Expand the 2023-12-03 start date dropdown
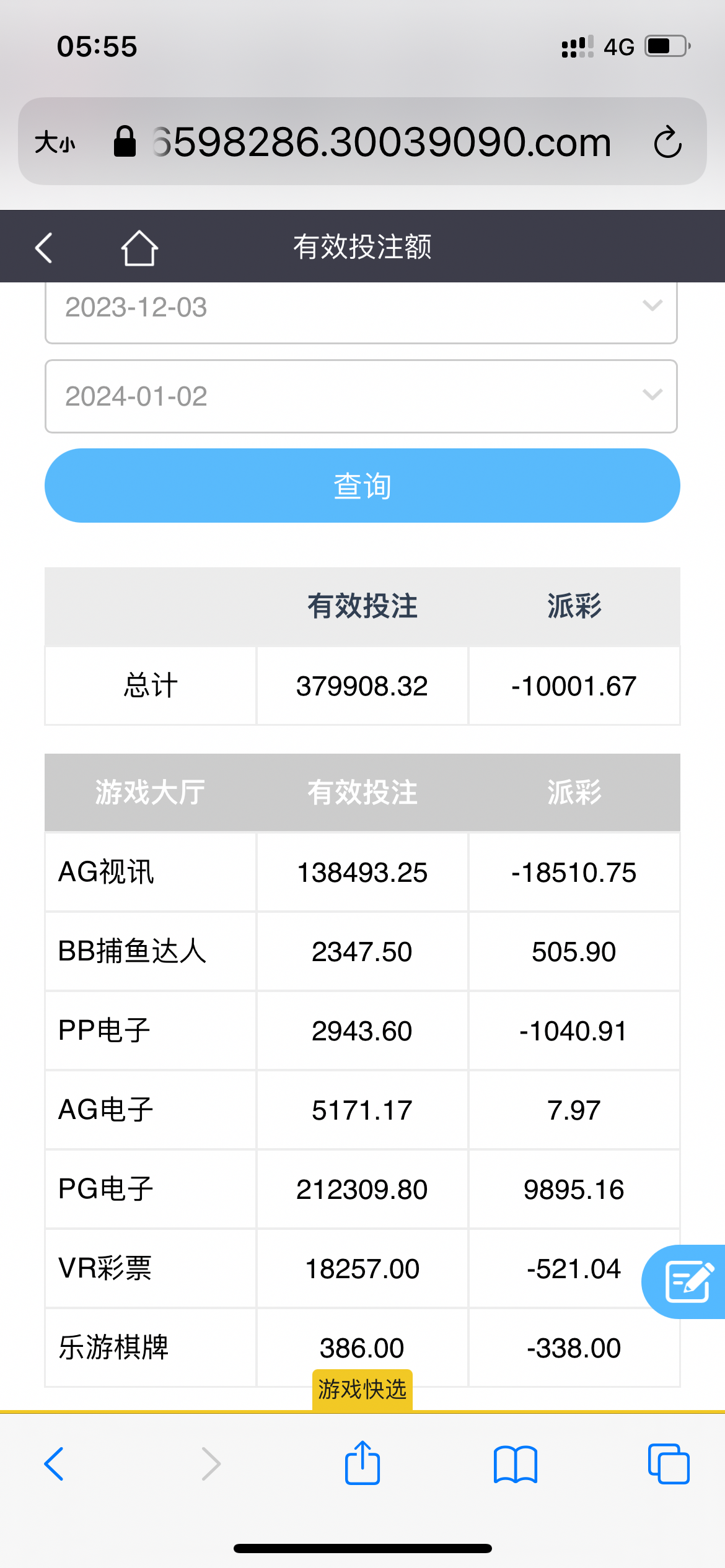 click(x=361, y=308)
